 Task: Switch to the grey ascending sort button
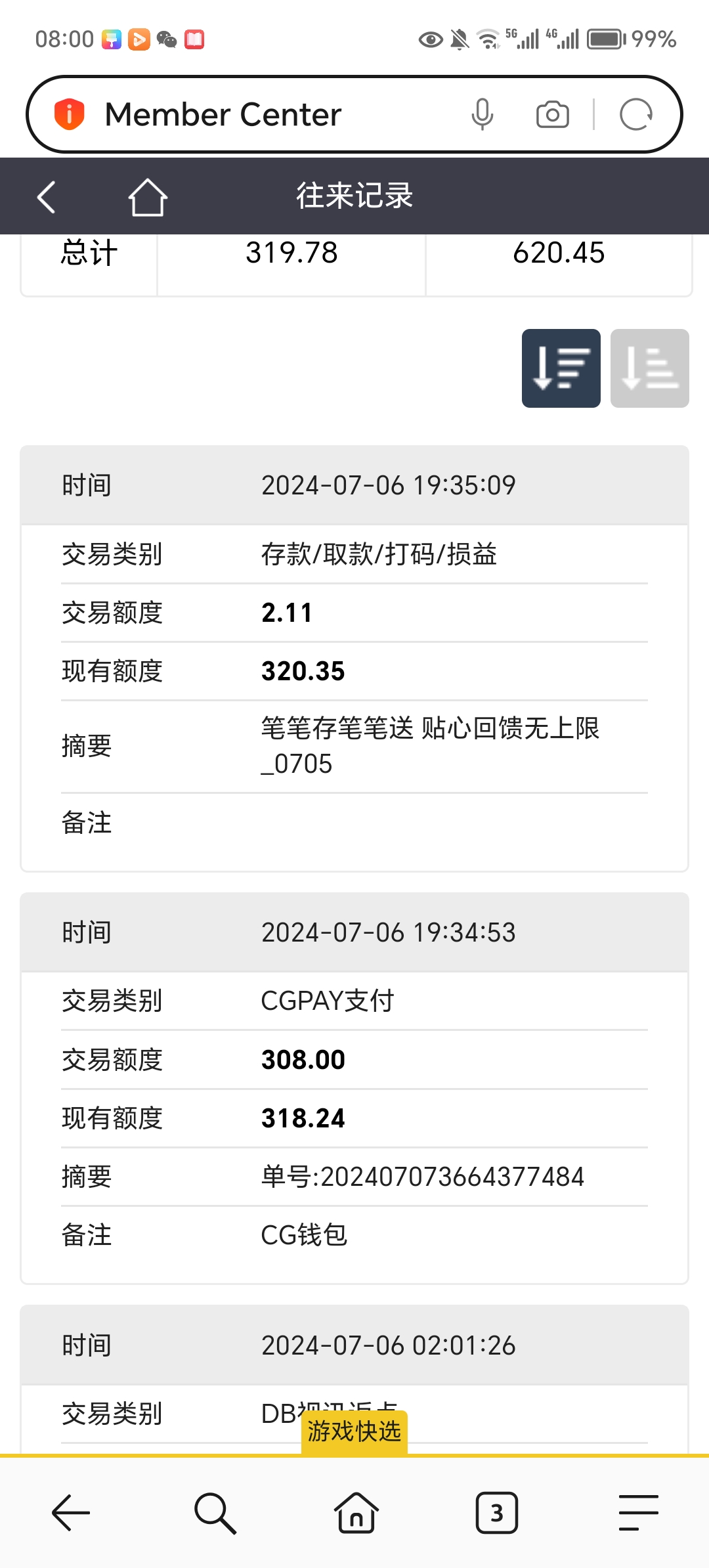pos(649,368)
